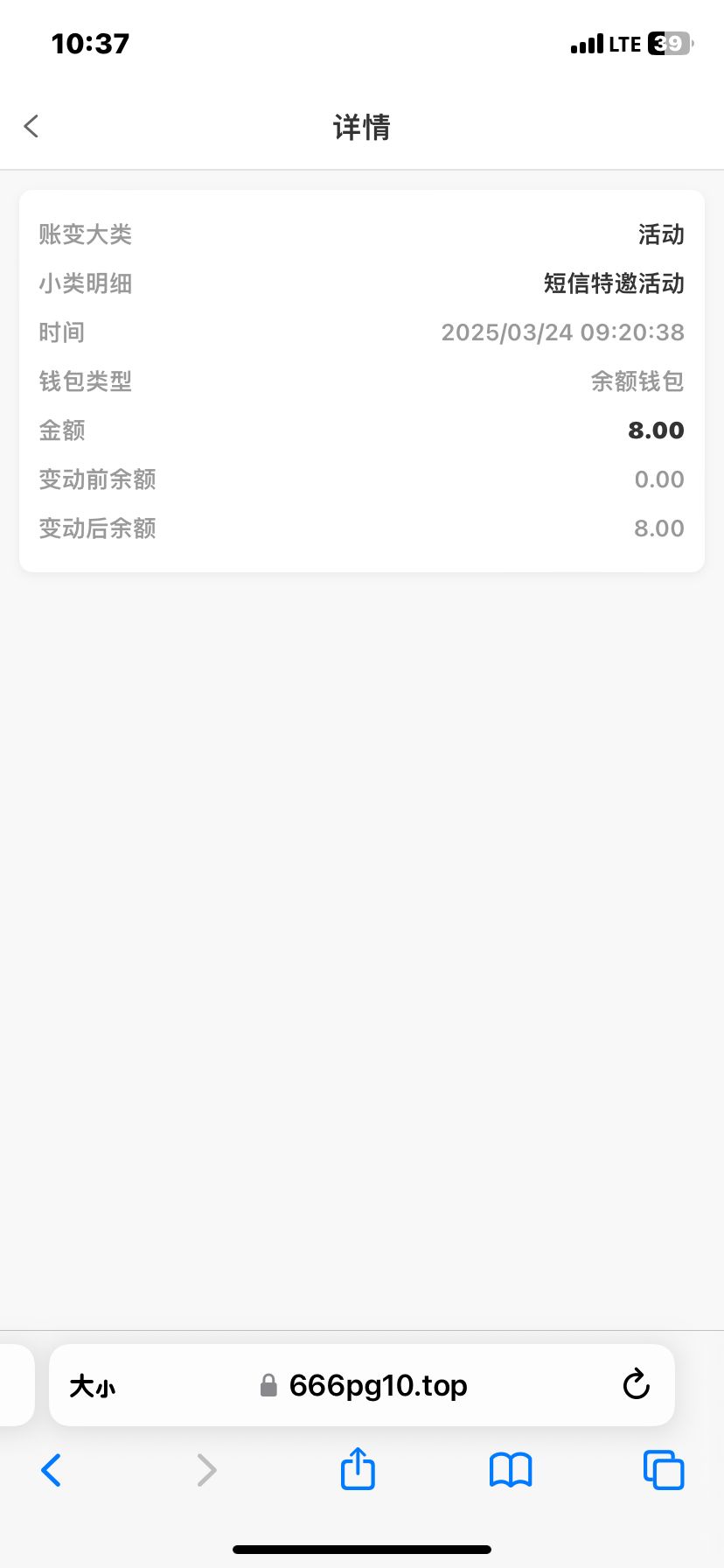Reload the current web page
Screen dimensions: 724x1568
(636, 1385)
